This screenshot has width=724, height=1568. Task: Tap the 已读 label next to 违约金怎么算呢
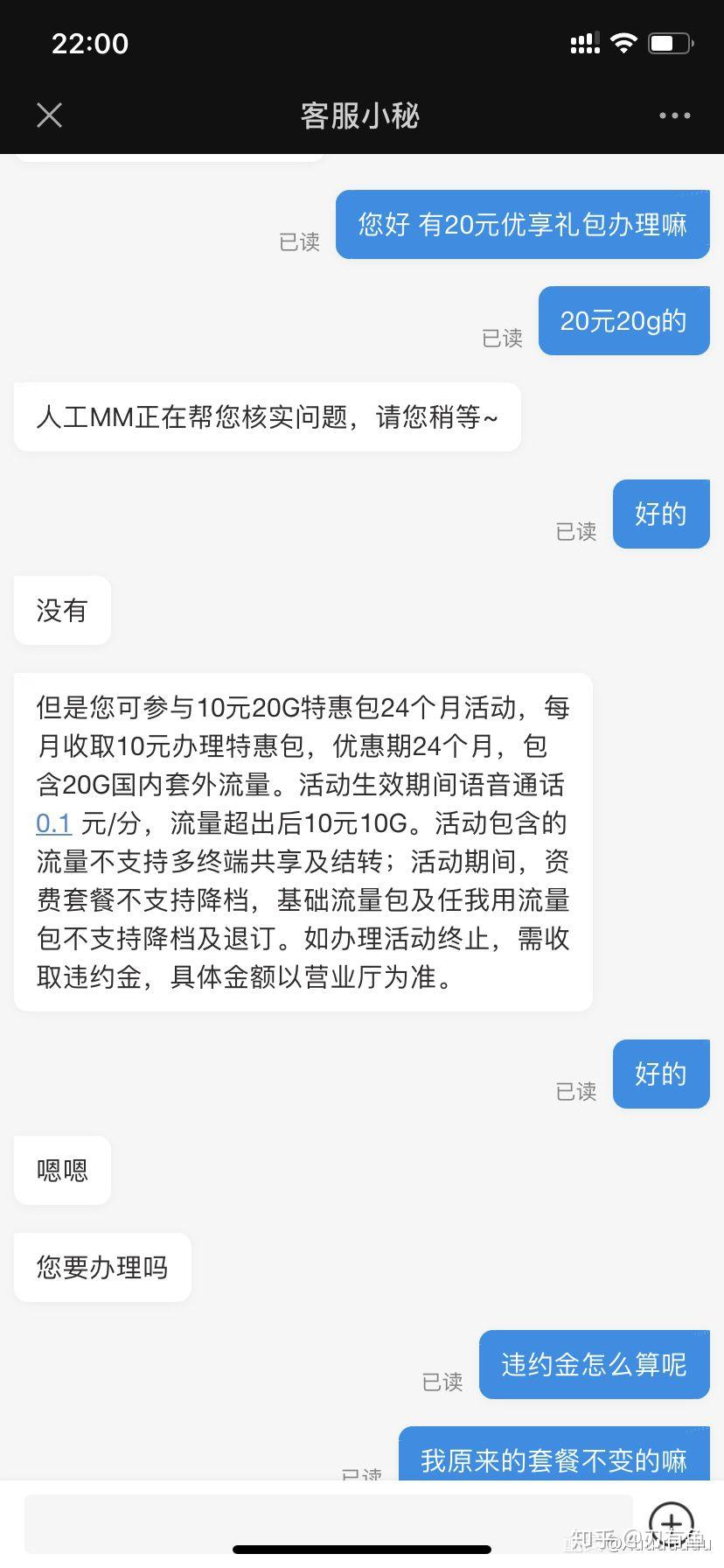tap(440, 1382)
